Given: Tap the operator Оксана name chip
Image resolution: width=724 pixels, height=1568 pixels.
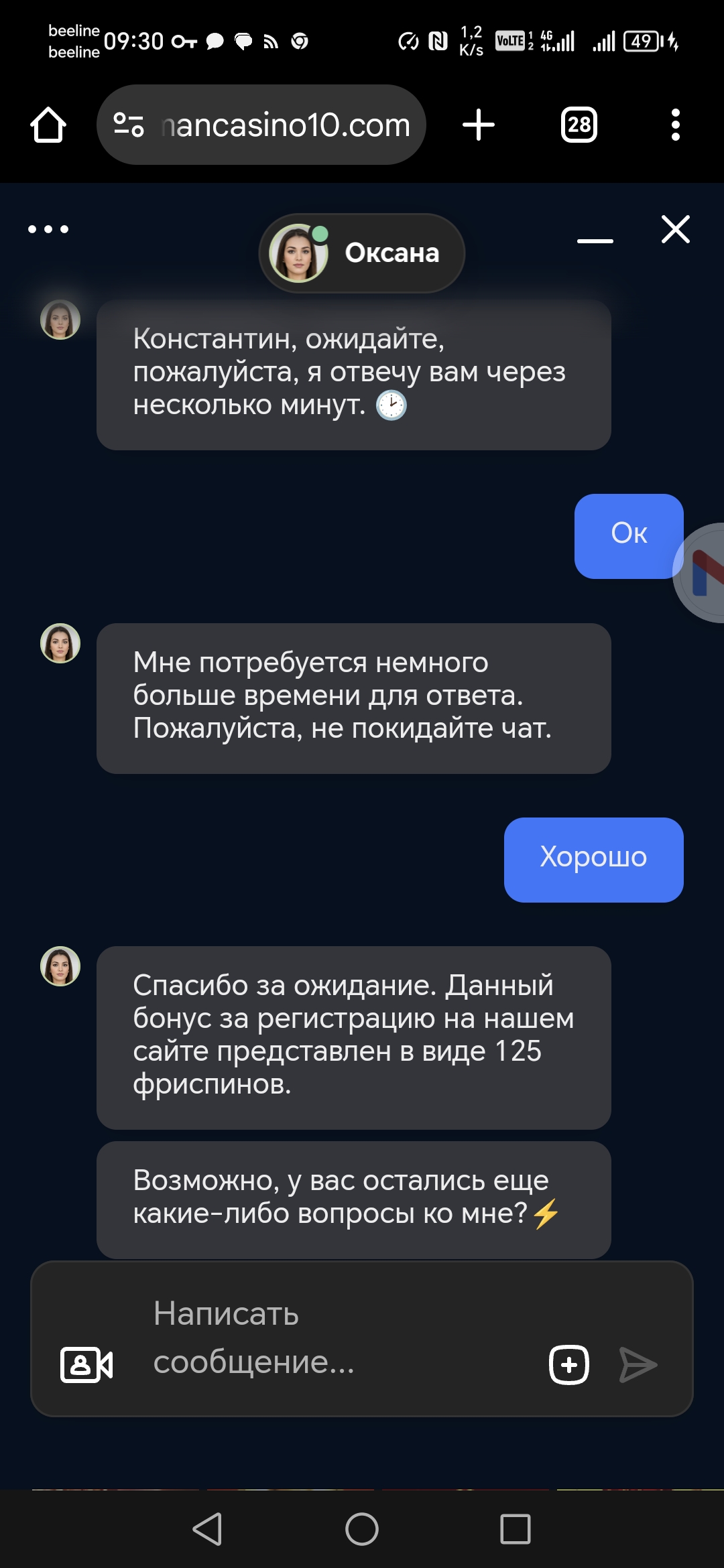Looking at the screenshot, I should click(x=362, y=253).
